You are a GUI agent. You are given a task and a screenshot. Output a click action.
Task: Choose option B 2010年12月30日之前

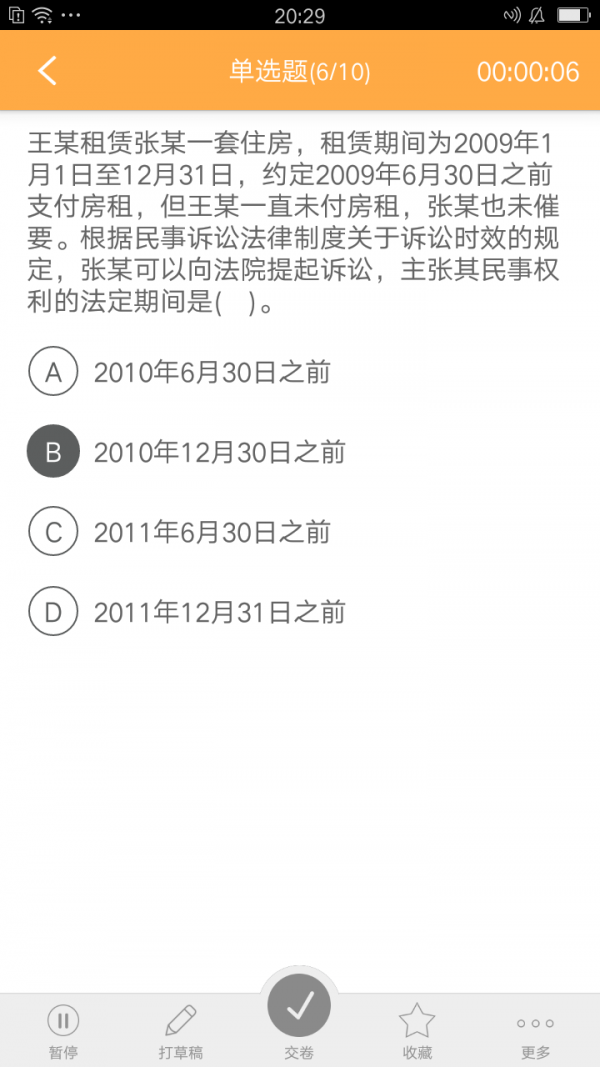[53, 452]
